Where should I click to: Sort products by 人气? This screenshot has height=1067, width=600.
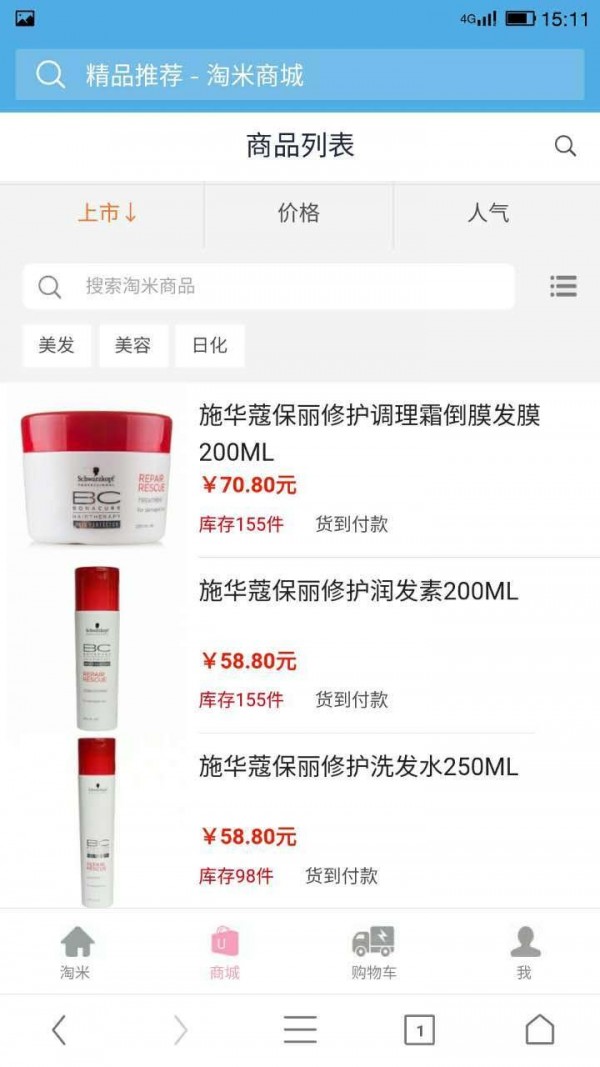pos(488,212)
